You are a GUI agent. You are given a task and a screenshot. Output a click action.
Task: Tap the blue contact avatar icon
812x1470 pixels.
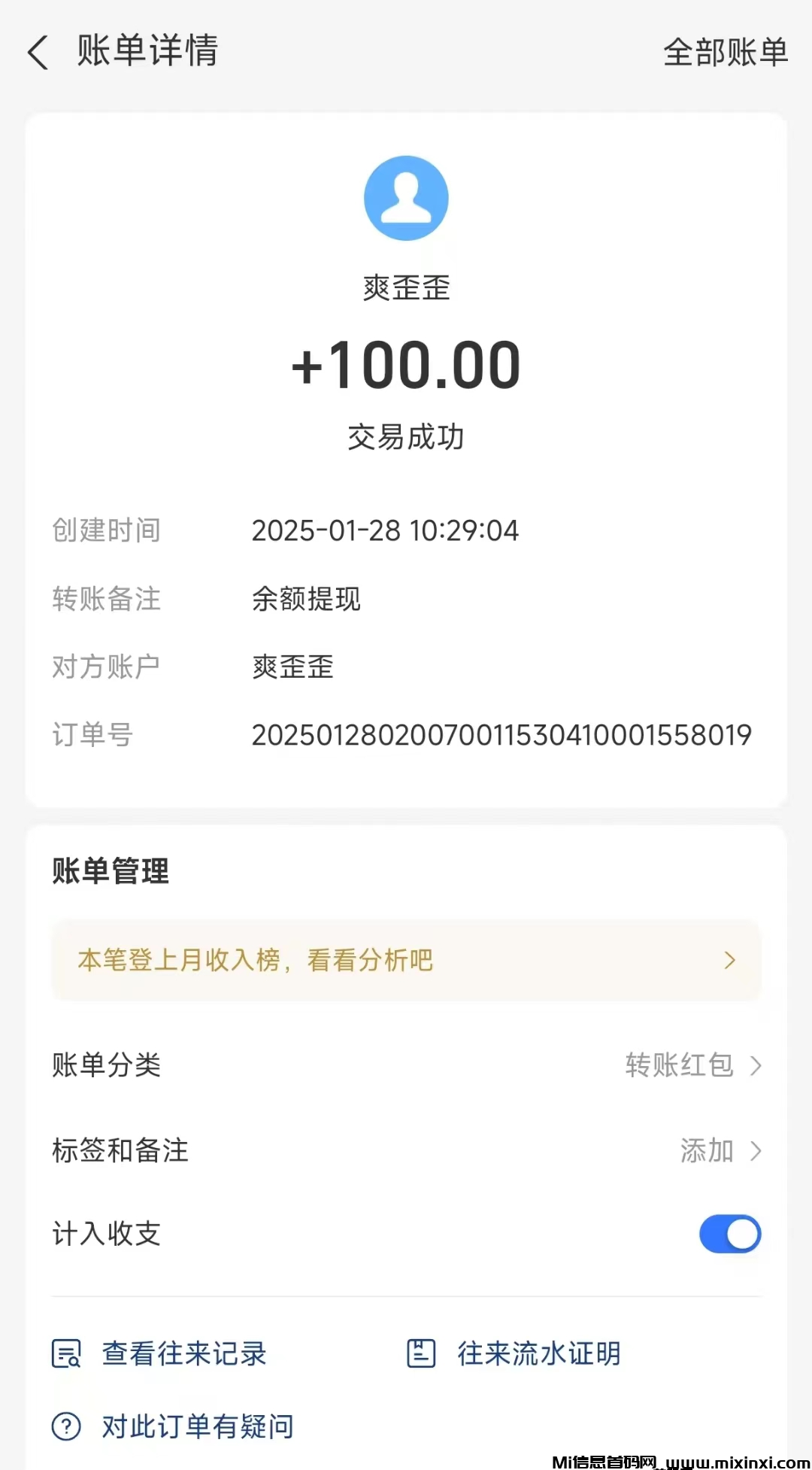[x=406, y=197]
